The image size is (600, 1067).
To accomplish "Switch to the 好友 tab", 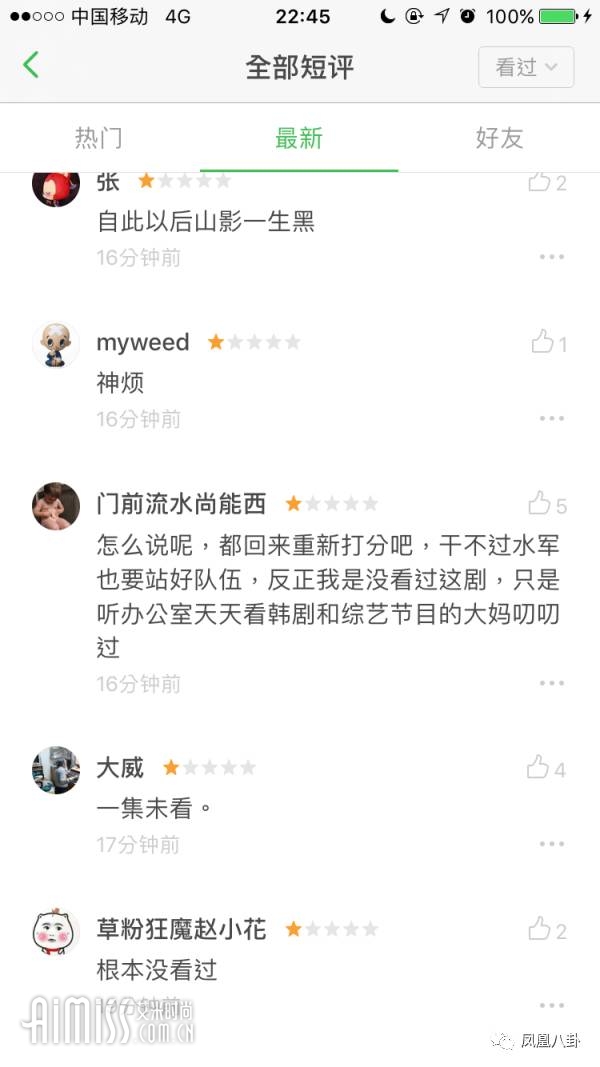I will pos(499,138).
